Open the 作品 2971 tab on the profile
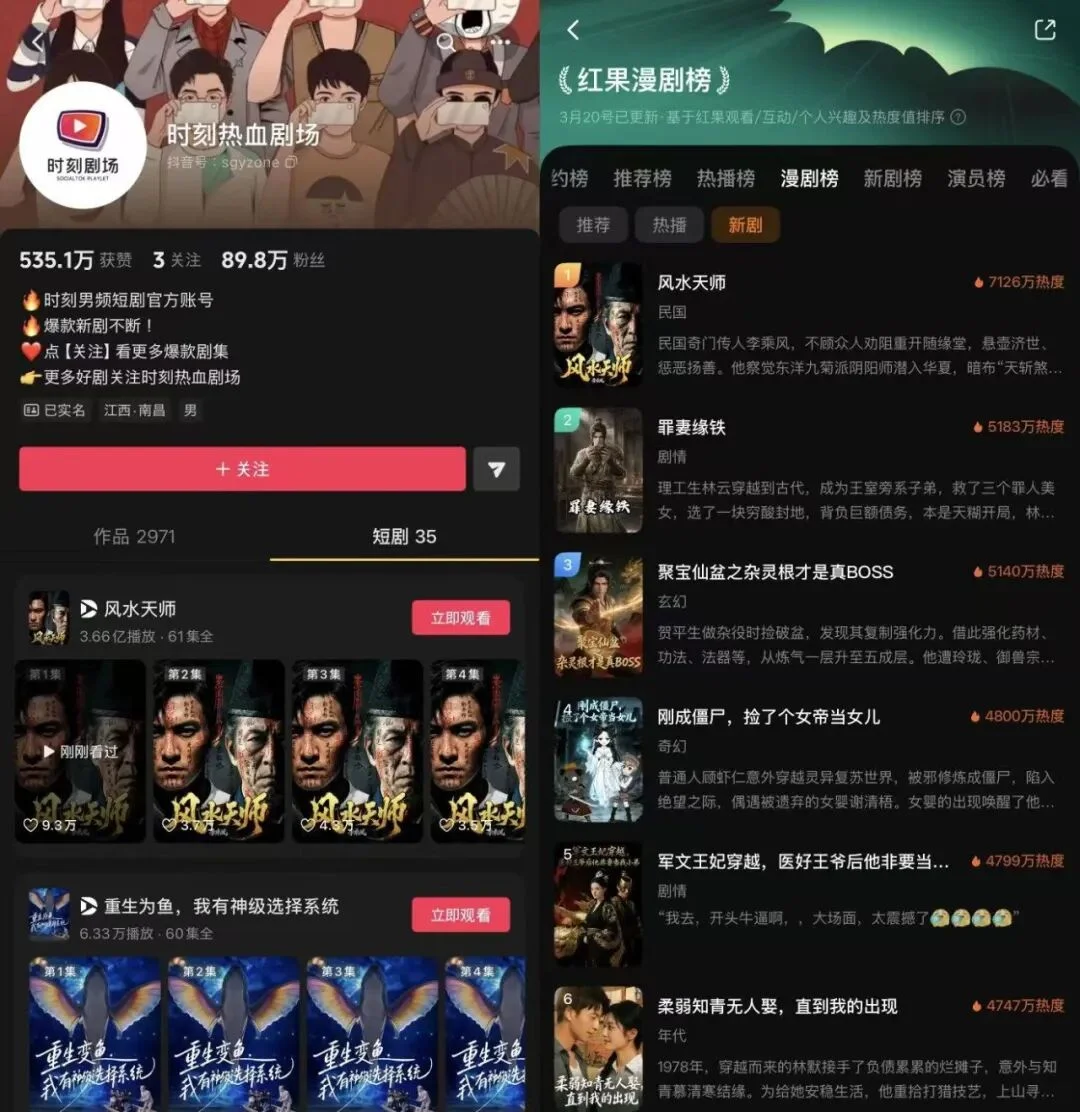1080x1112 pixels. pyautogui.click(x=136, y=537)
